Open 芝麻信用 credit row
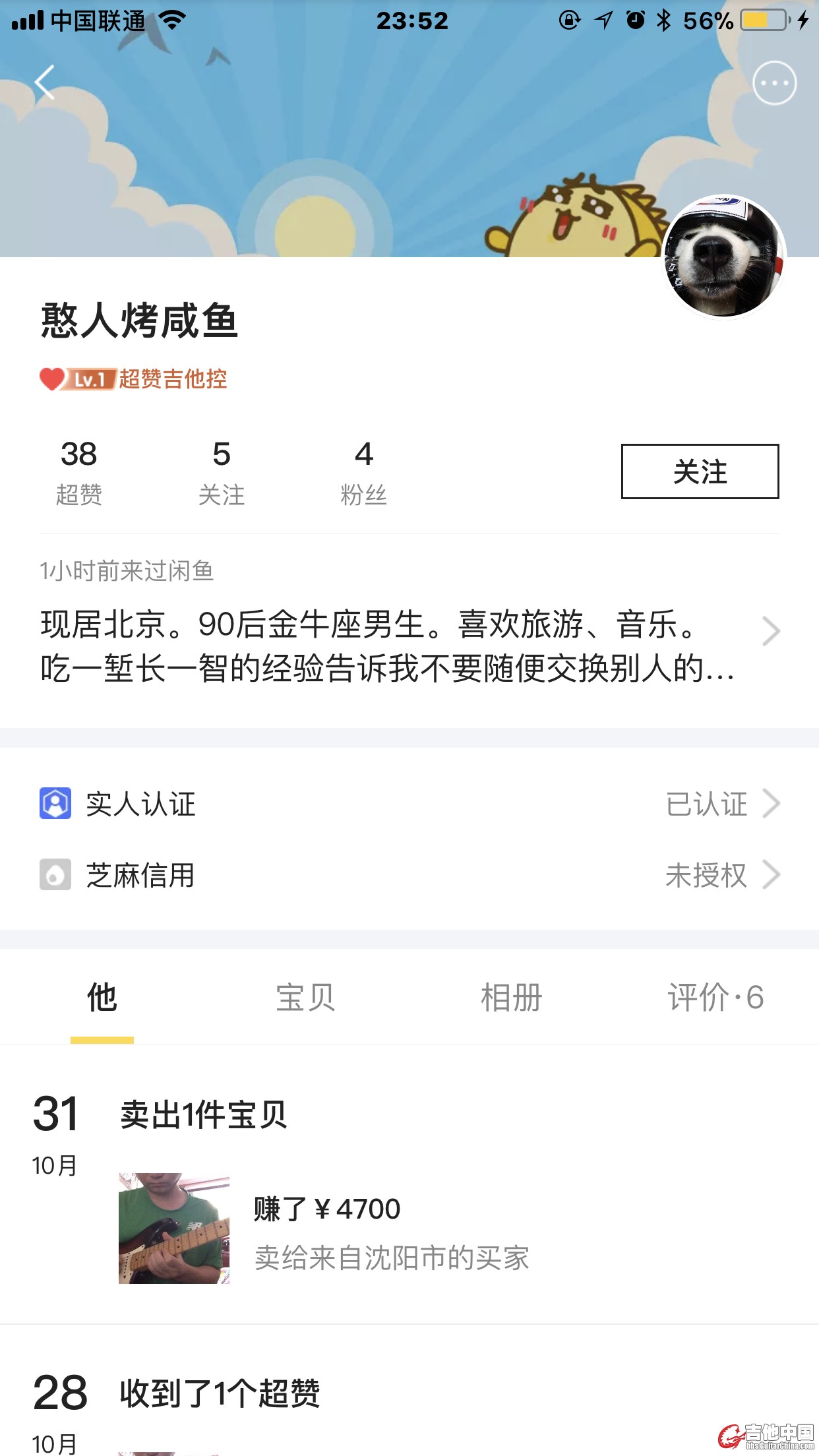 [409, 875]
